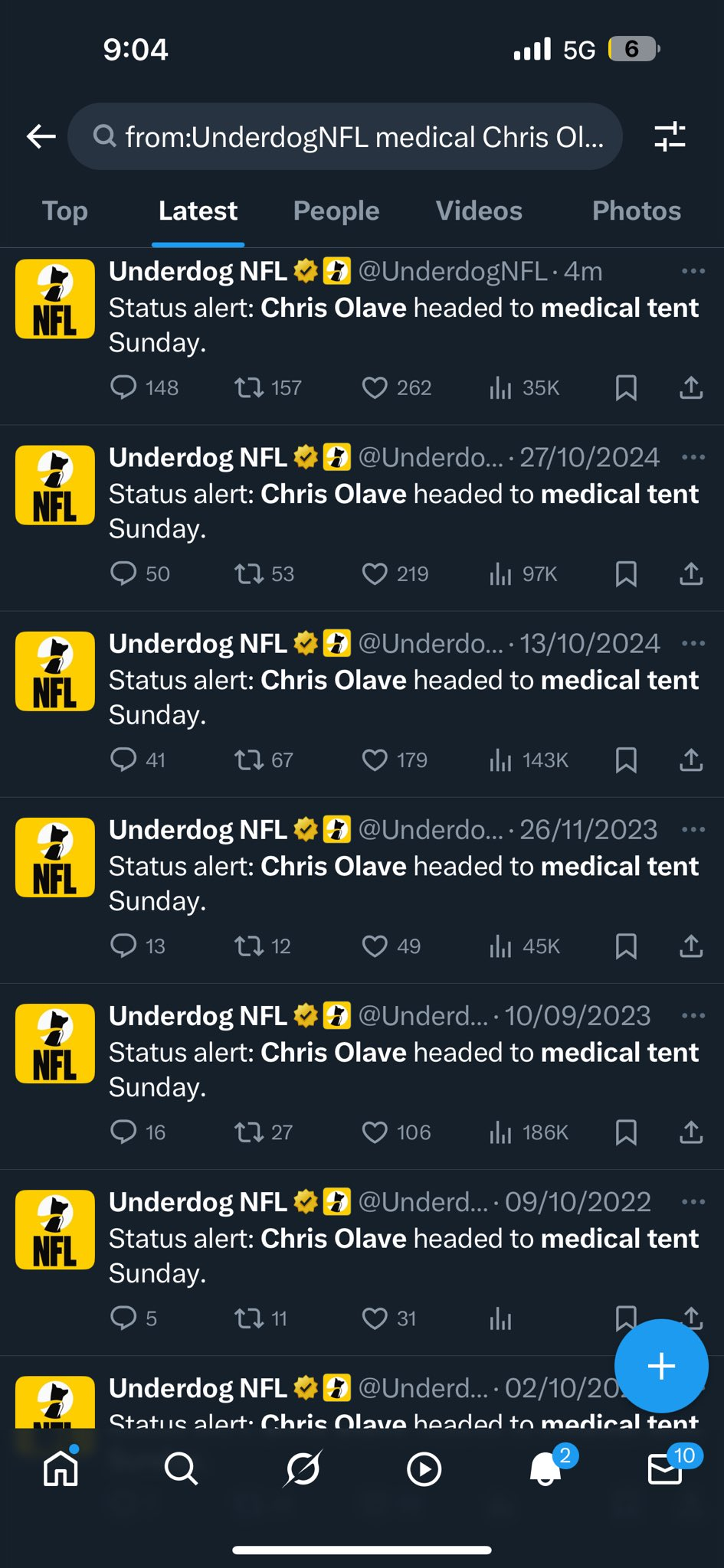
Task: Open the Grok tab
Action: pos(303,1468)
